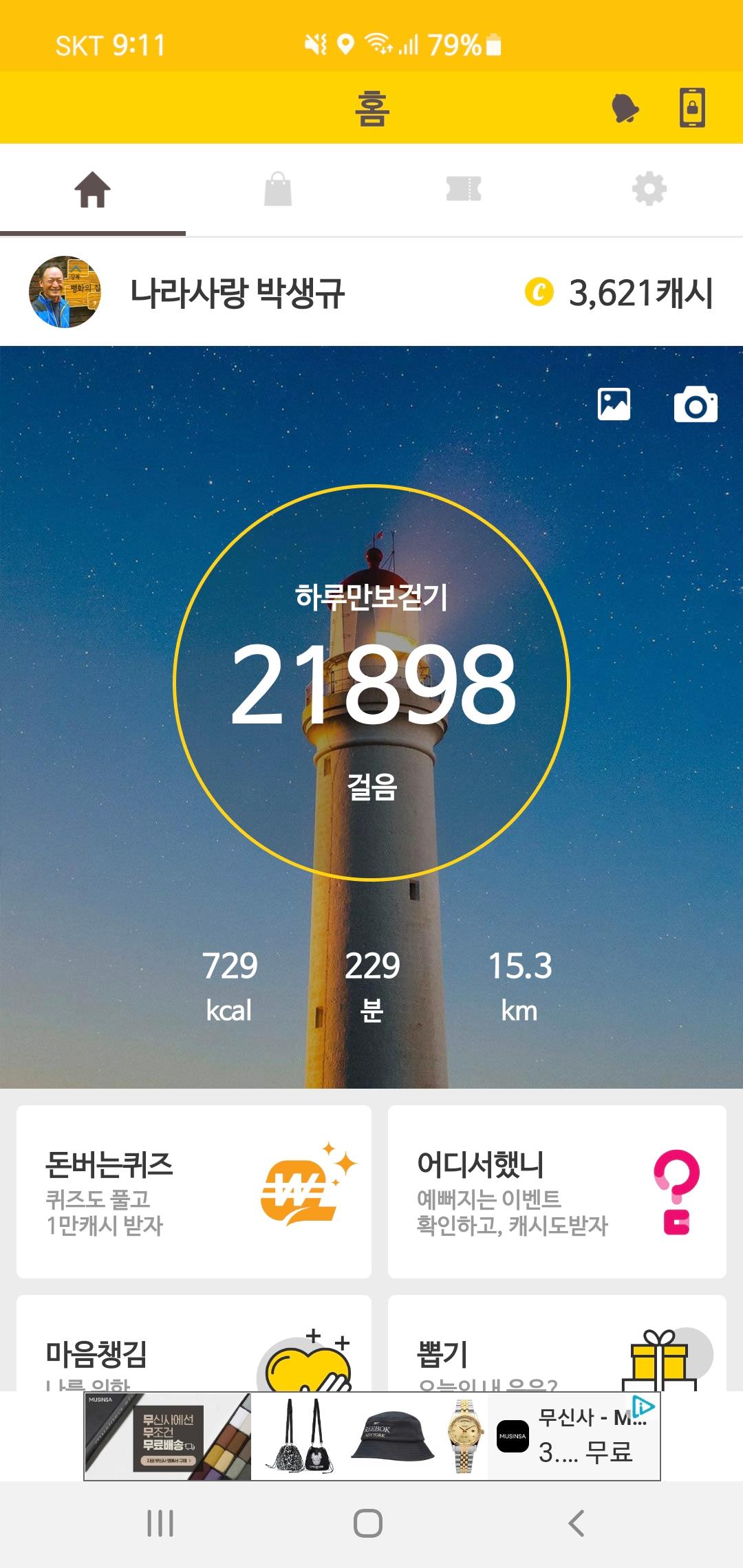Tap the 하루만보걷기 step counter circle
This screenshot has height=1568, width=743.
tap(371, 682)
